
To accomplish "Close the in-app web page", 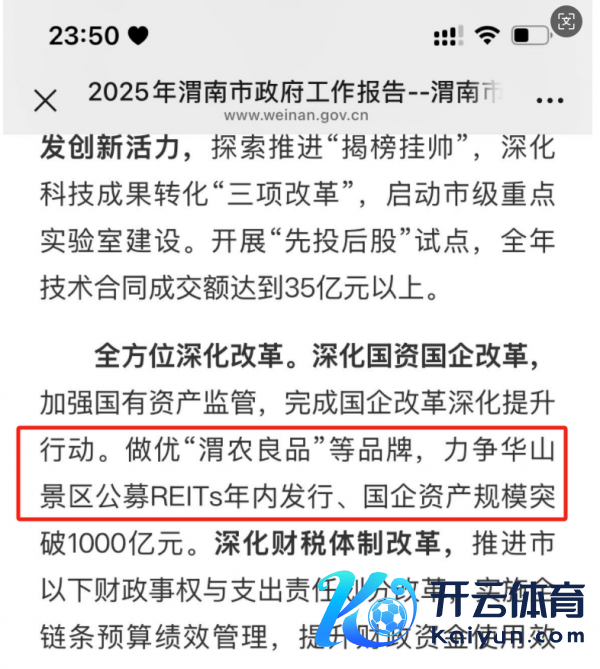I will 46,100.
